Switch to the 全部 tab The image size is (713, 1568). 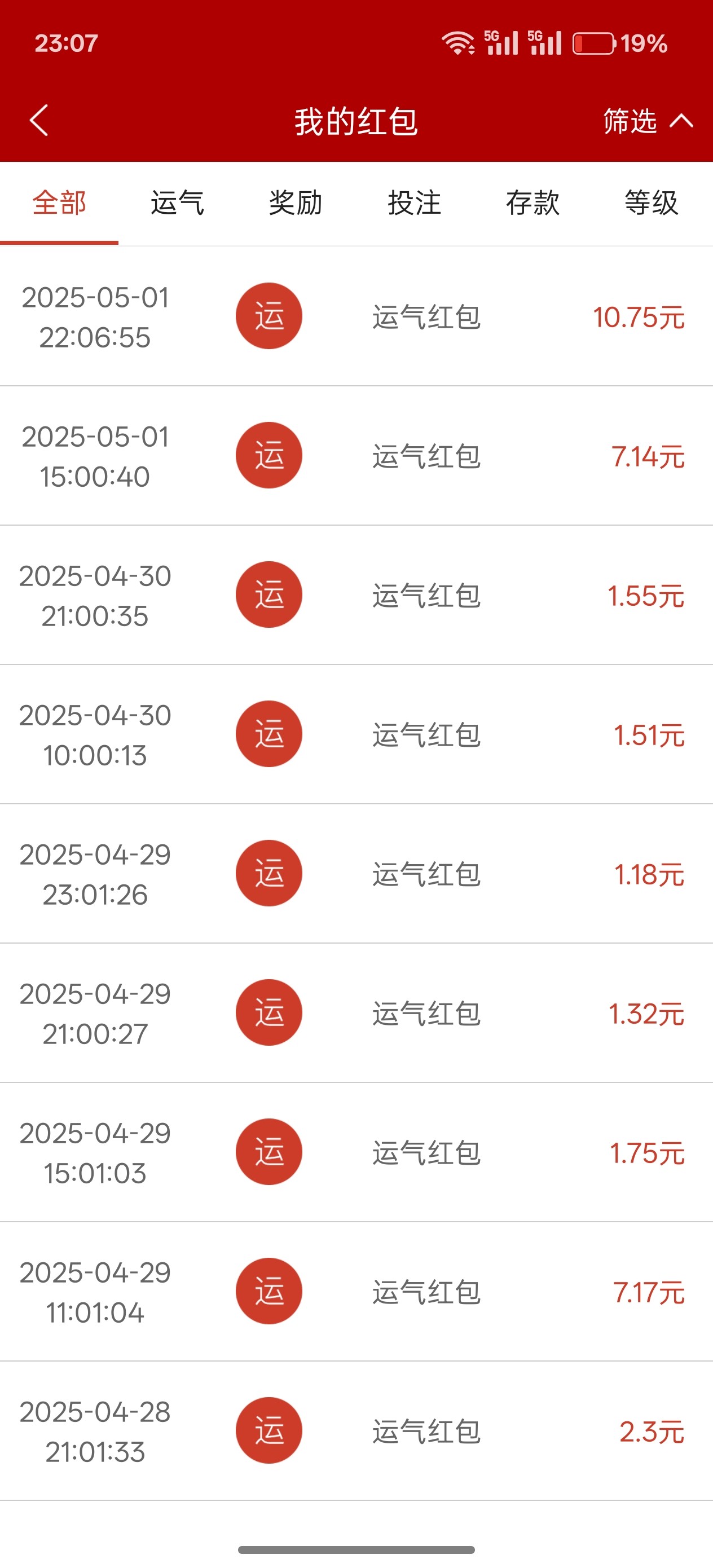coord(59,203)
